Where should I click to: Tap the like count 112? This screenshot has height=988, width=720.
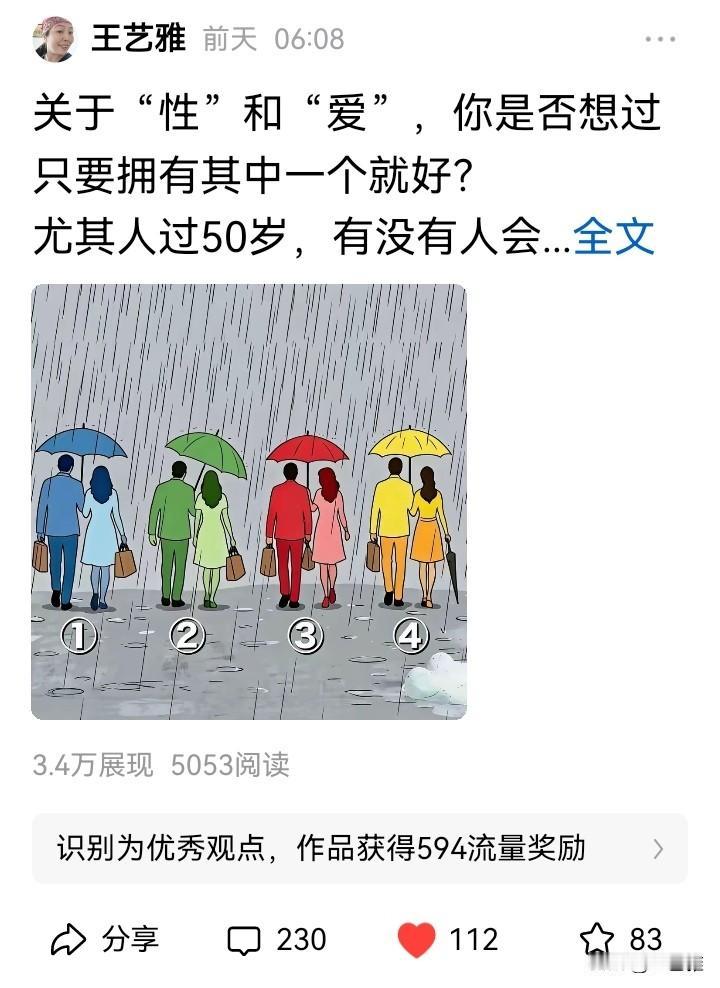(474, 939)
